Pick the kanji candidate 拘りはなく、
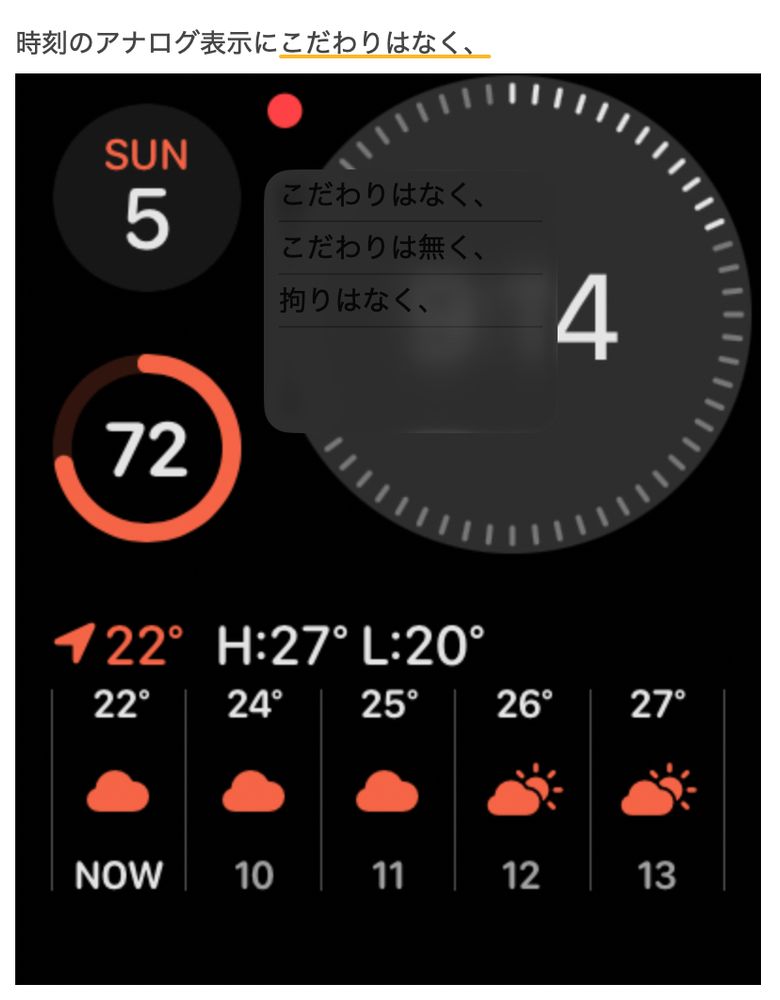This screenshot has height=1000, width=780. pos(409,300)
